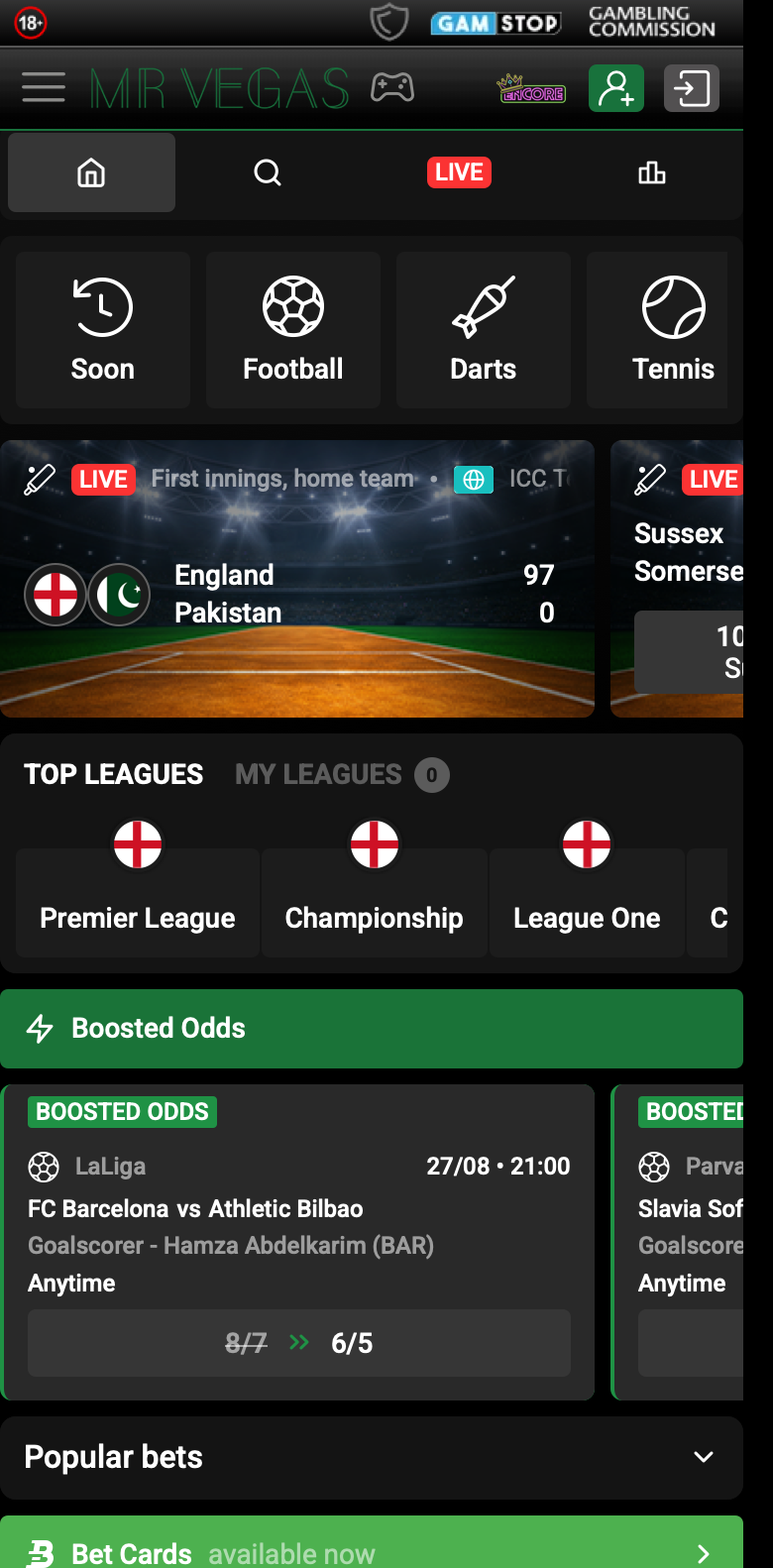This screenshot has height=1568, width=773.
Task: Tap the green register account button
Action: coord(616,88)
